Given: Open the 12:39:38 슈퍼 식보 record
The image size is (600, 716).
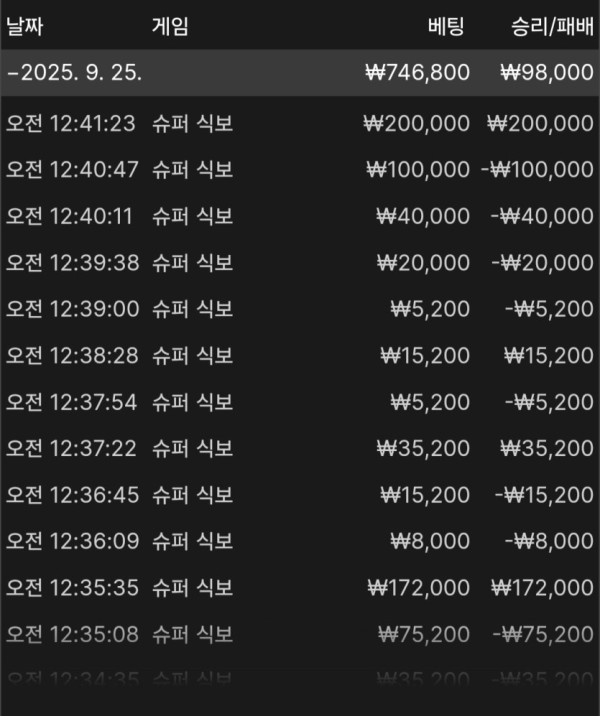Looking at the screenshot, I should pyautogui.click(x=300, y=262).
